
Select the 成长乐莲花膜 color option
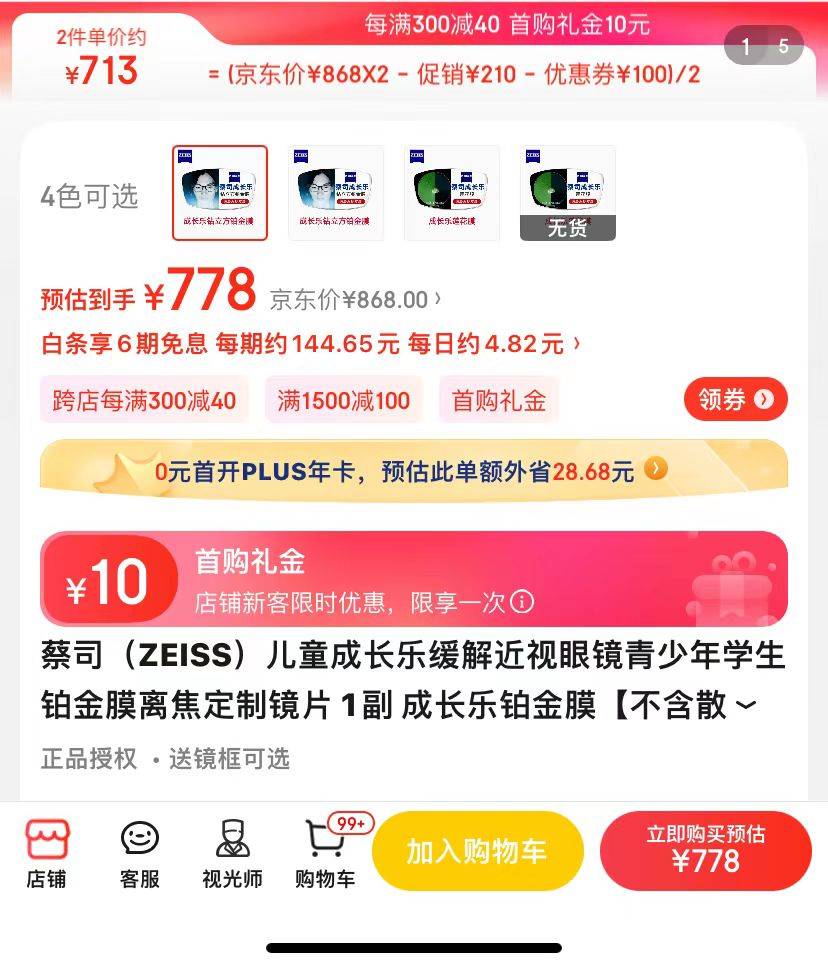point(451,193)
